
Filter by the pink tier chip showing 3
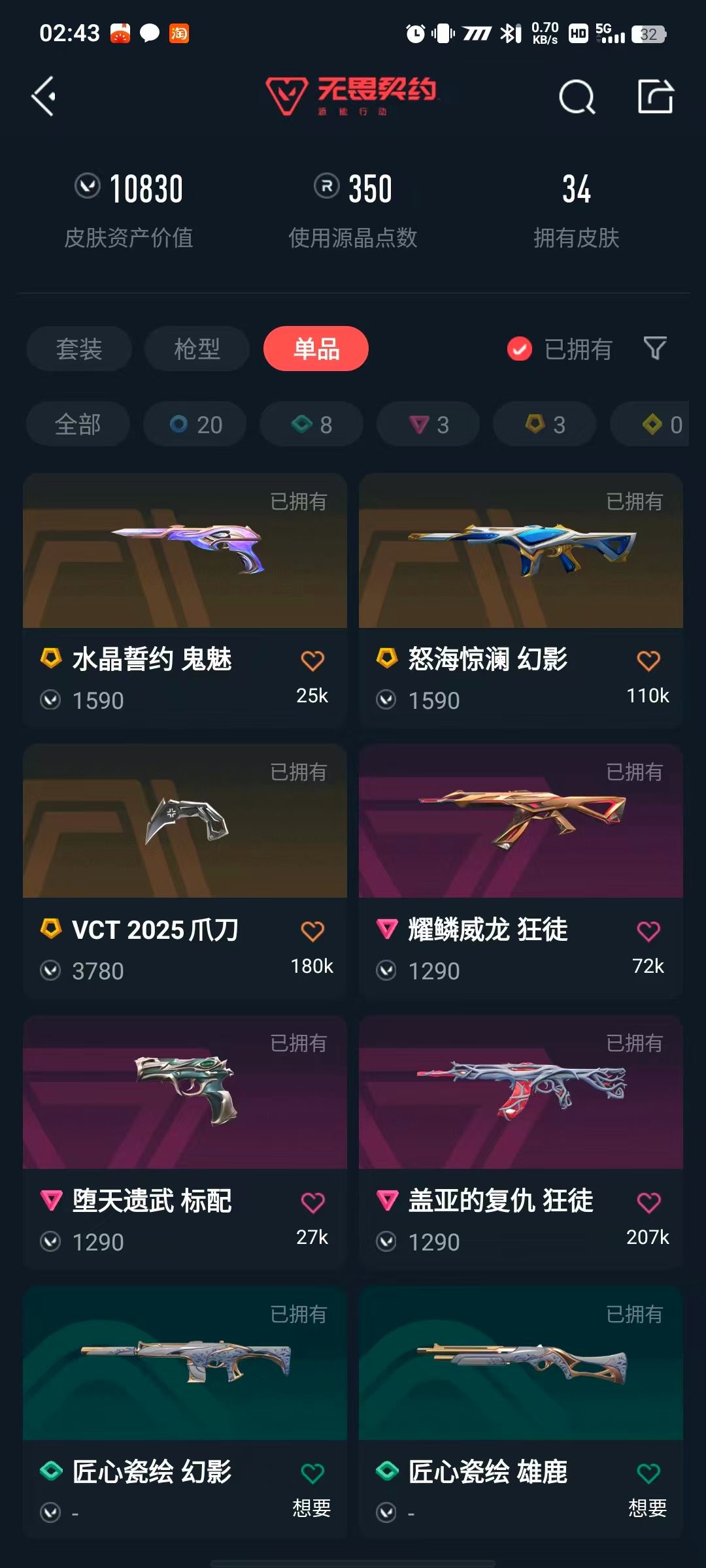(x=428, y=425)
